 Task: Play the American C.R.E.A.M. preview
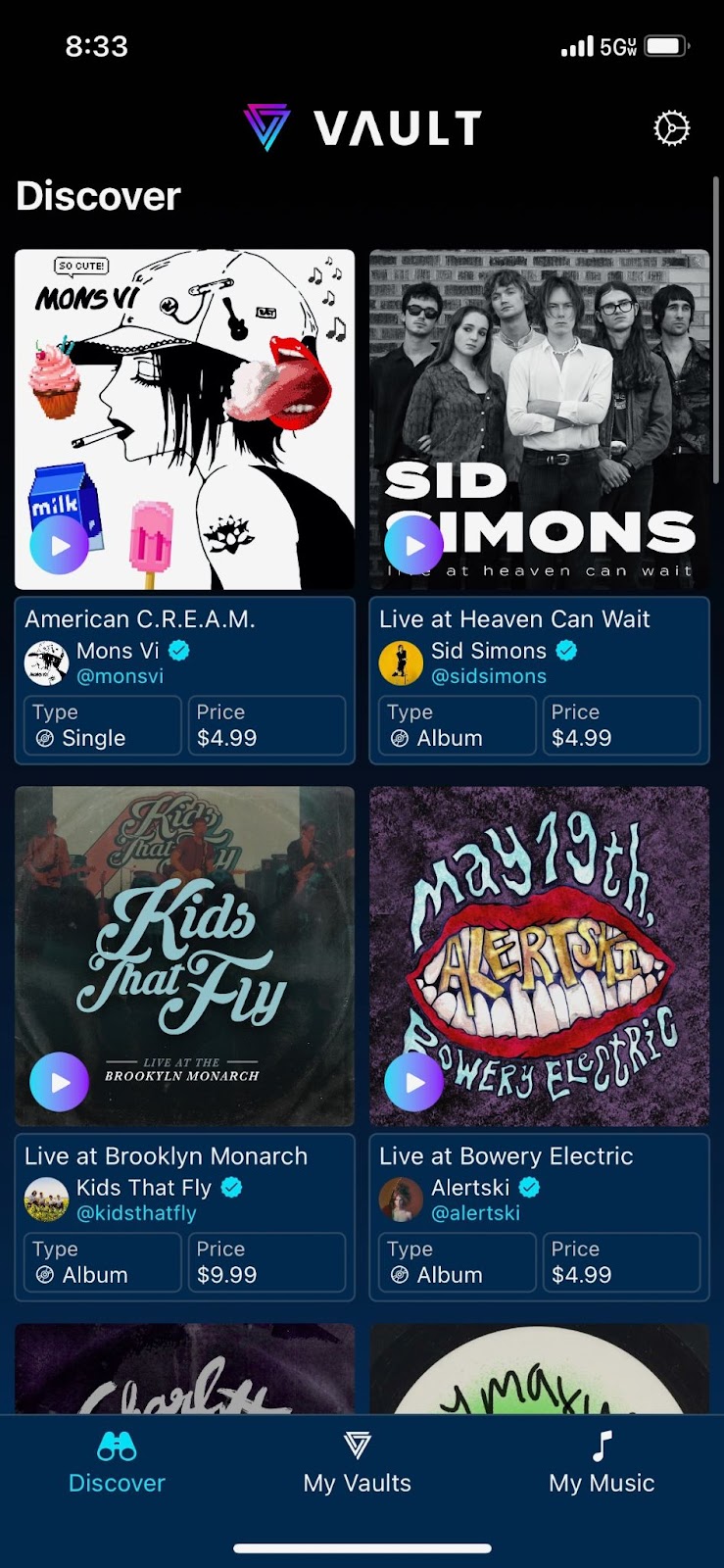pyautogui.click(x=60, y=546)
